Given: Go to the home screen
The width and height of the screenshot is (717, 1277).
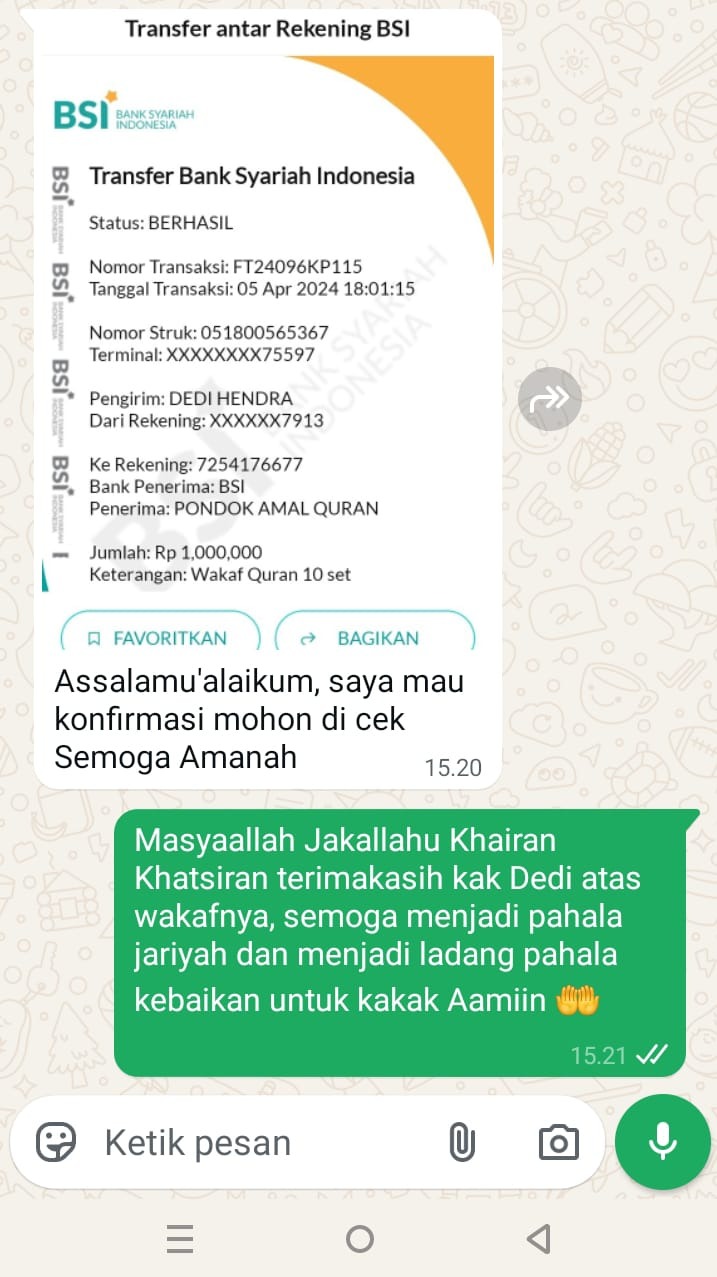Looking at the screenshot, I should [359, 1240].
